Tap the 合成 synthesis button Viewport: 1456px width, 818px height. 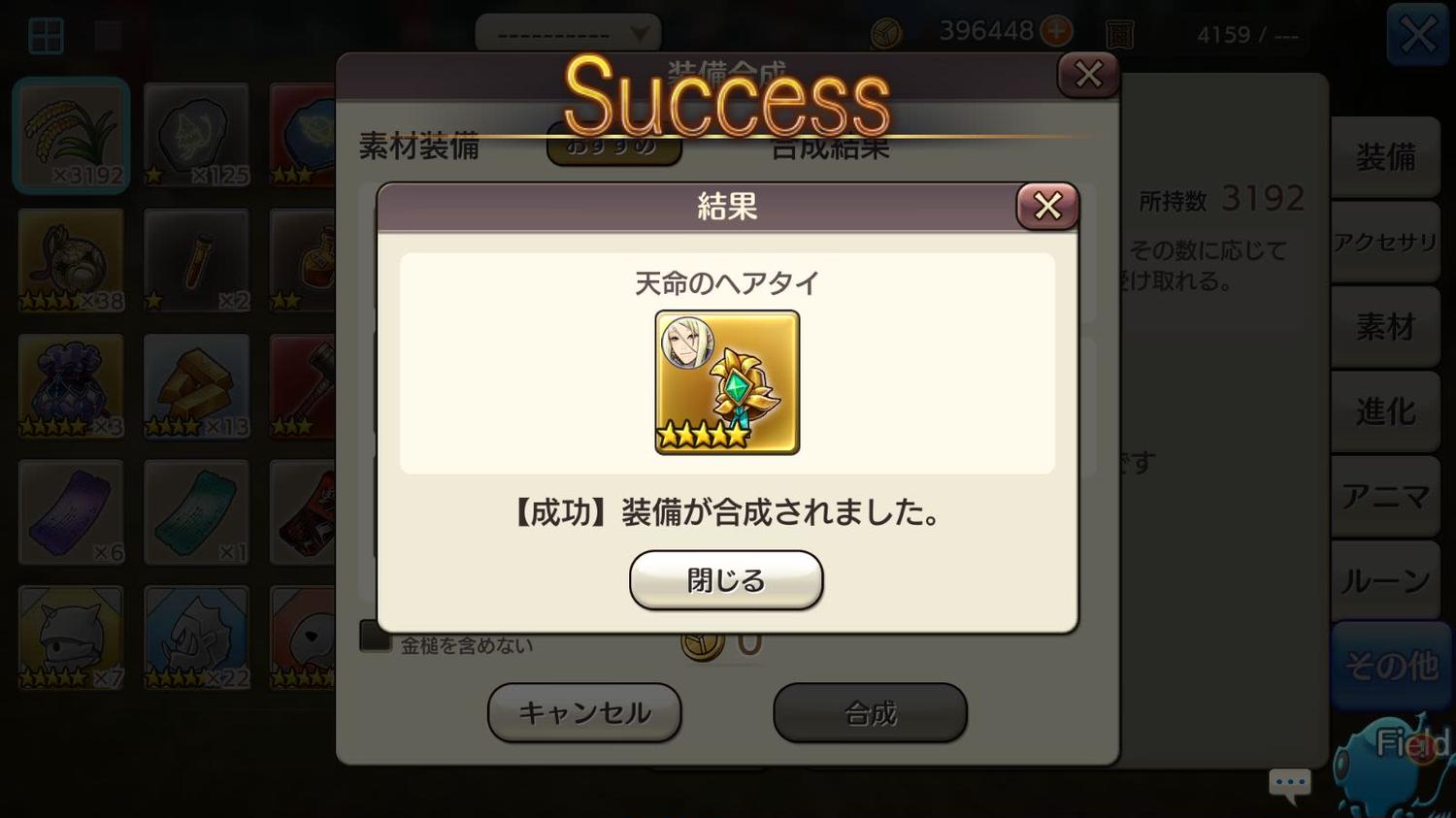[870, 713]
